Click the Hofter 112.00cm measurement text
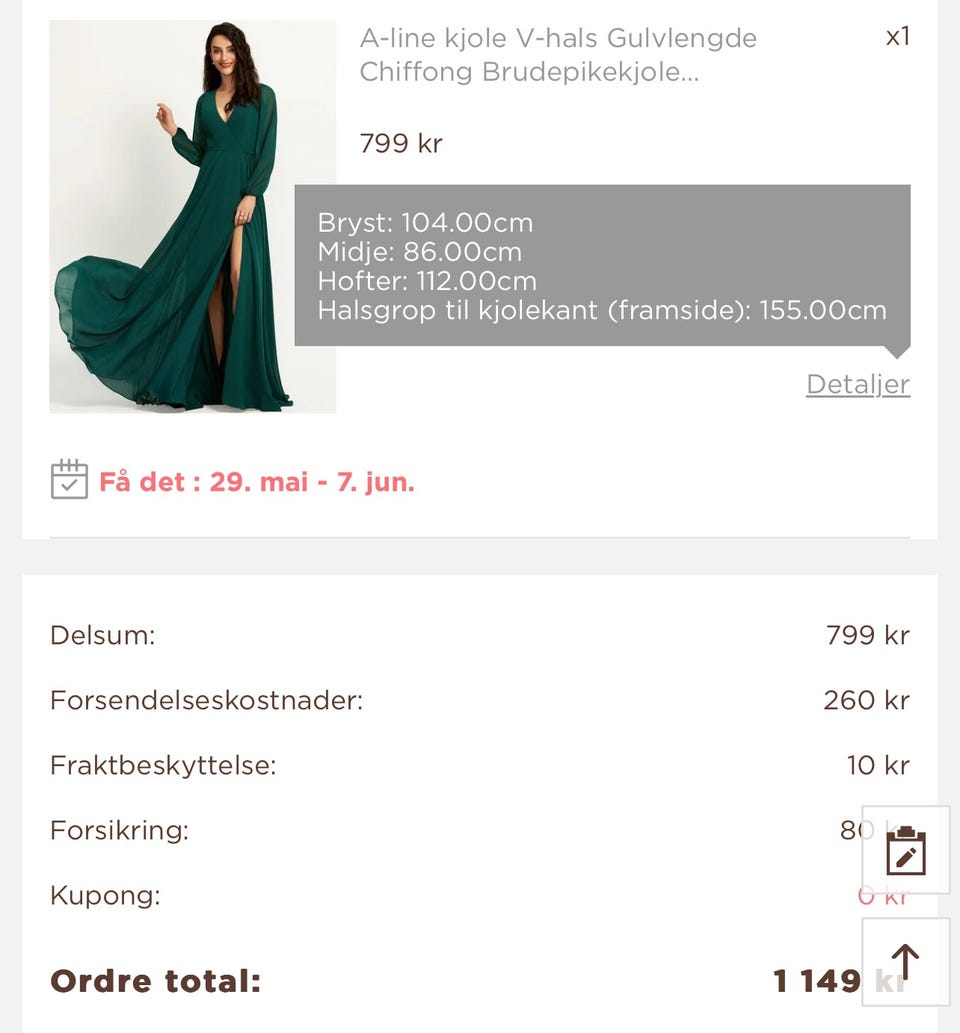The width and height of the screenshot is (960, 1033). [x=427, y=281]
